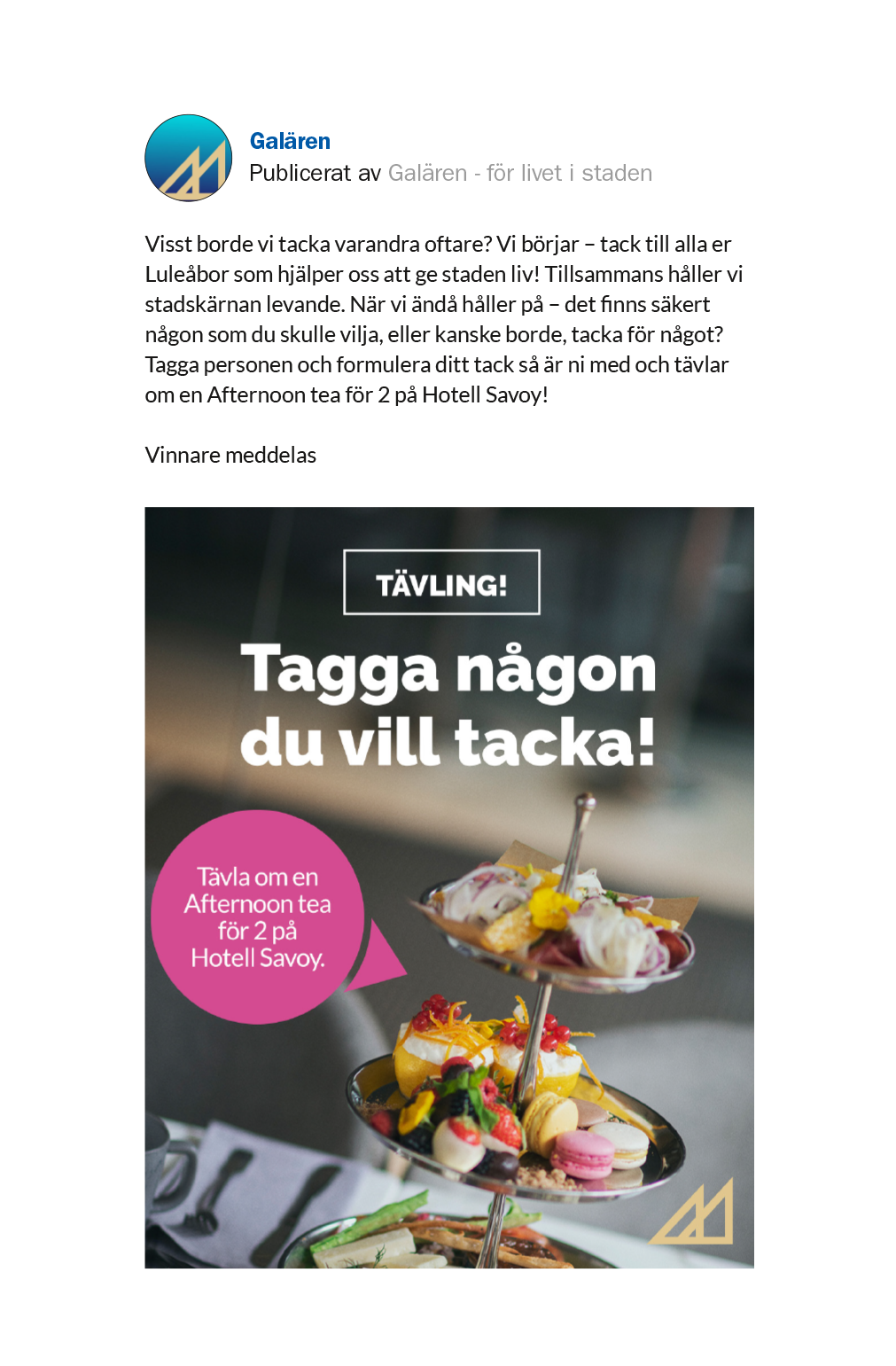This screenshot has width=896, height=1366.
Task: Open publisher link Galären - för livet i staden
Action: coord(519,173)
